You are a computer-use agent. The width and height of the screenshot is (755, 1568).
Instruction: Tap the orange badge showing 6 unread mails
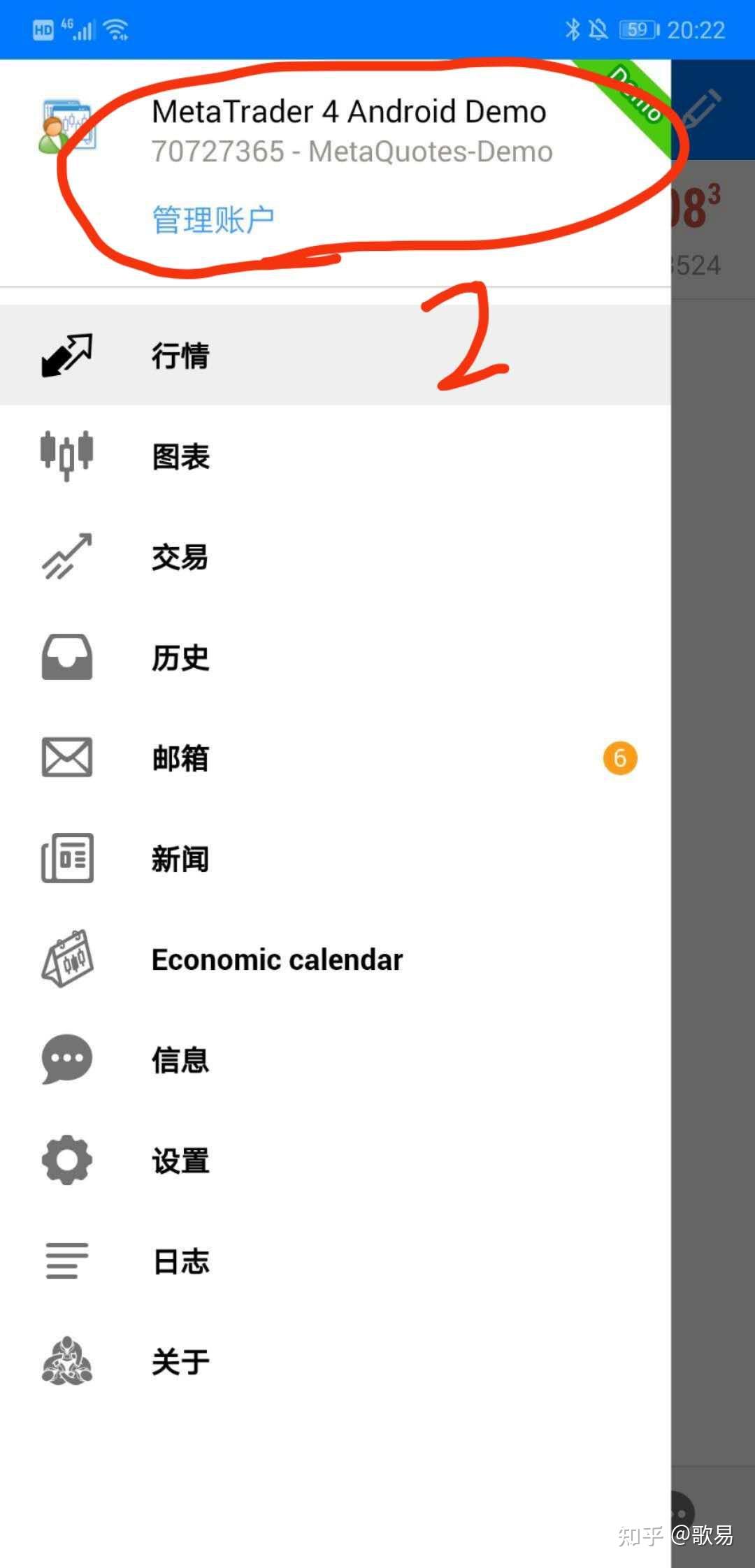pyautogui.click(x=619, y=758)
